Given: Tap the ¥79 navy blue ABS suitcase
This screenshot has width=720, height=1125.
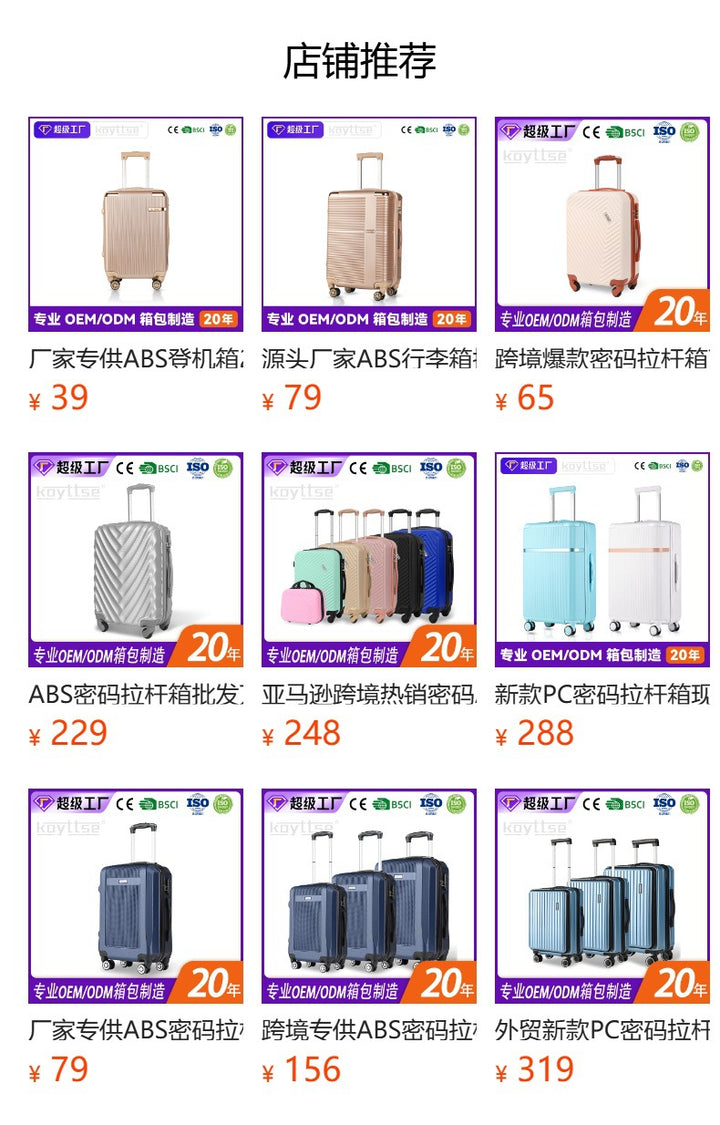Looking at the screenshot, I should point(135,896).
